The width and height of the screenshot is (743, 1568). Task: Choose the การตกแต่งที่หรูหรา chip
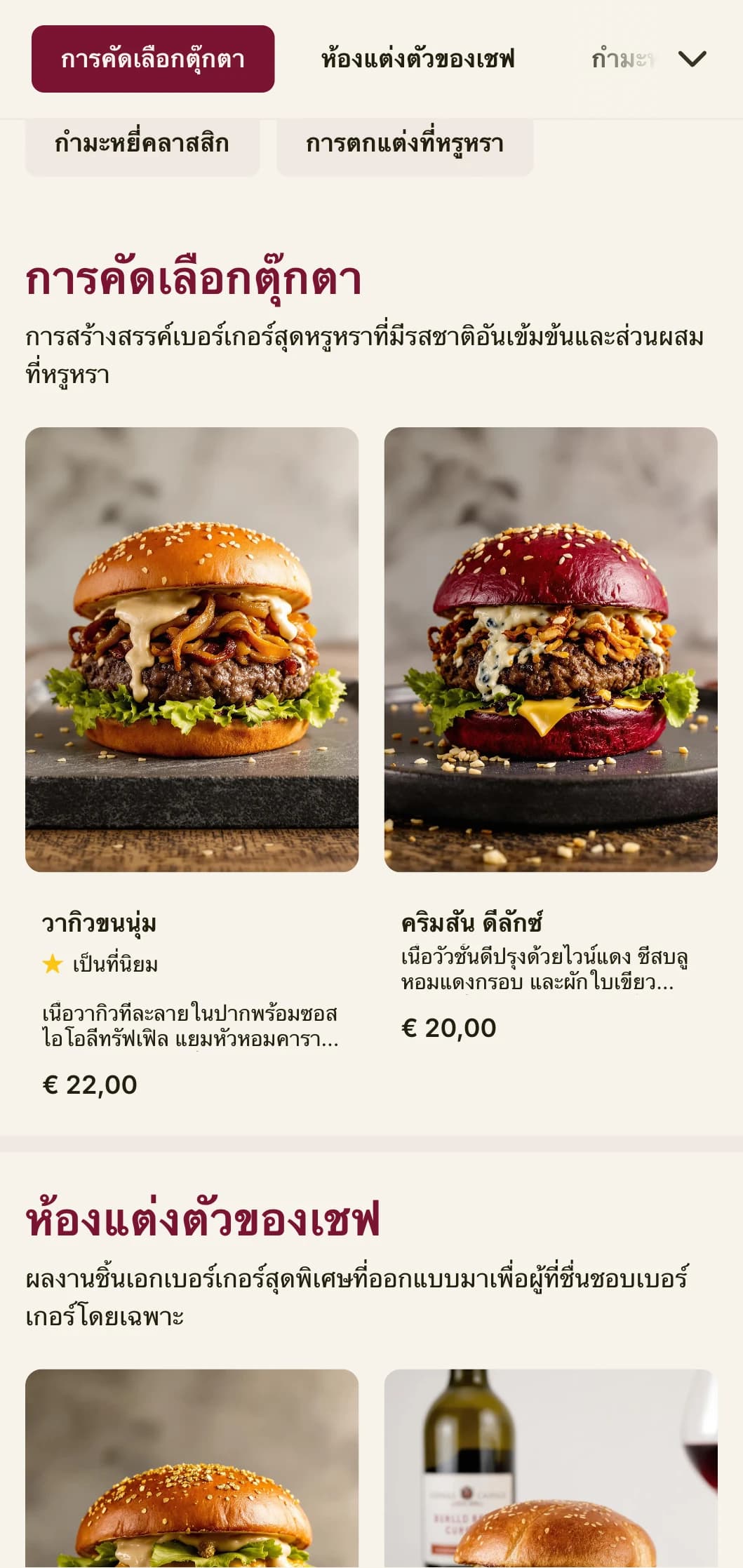(404, 144)
